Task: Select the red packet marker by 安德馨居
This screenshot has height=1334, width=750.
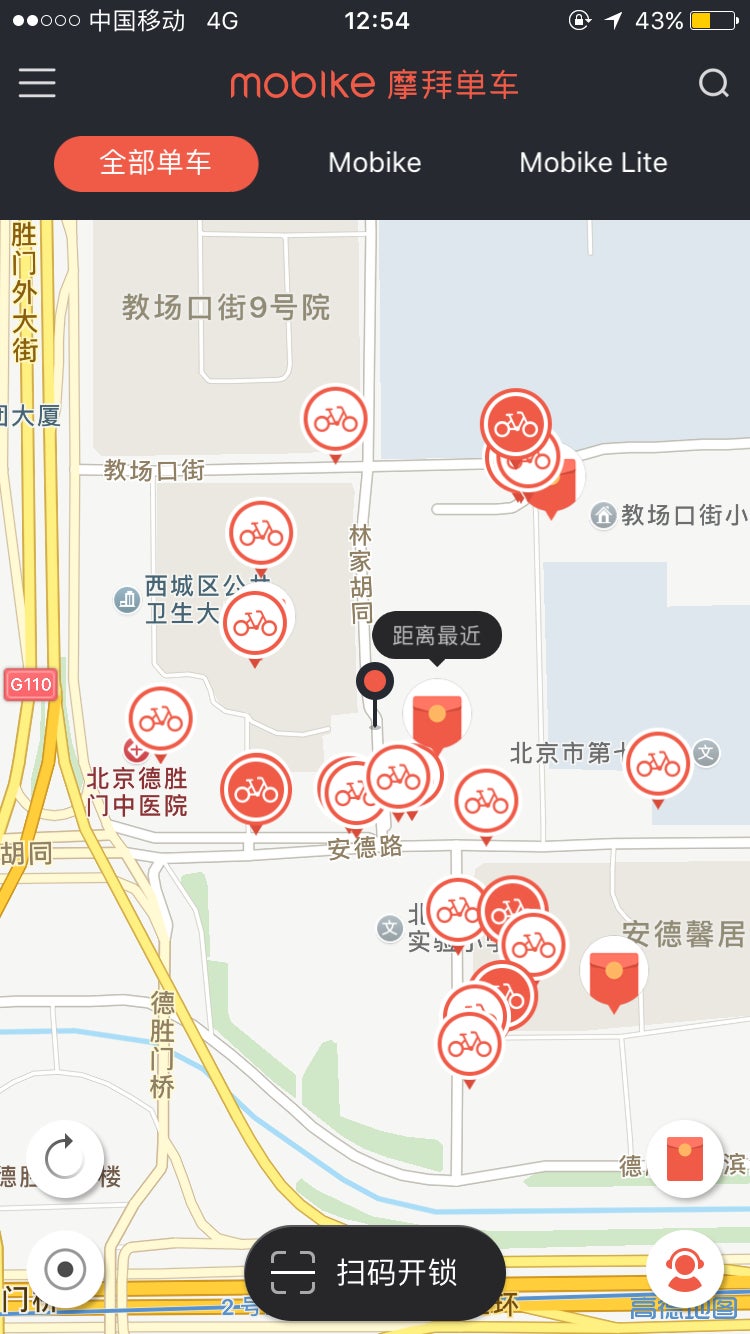Action: (613, 971)
